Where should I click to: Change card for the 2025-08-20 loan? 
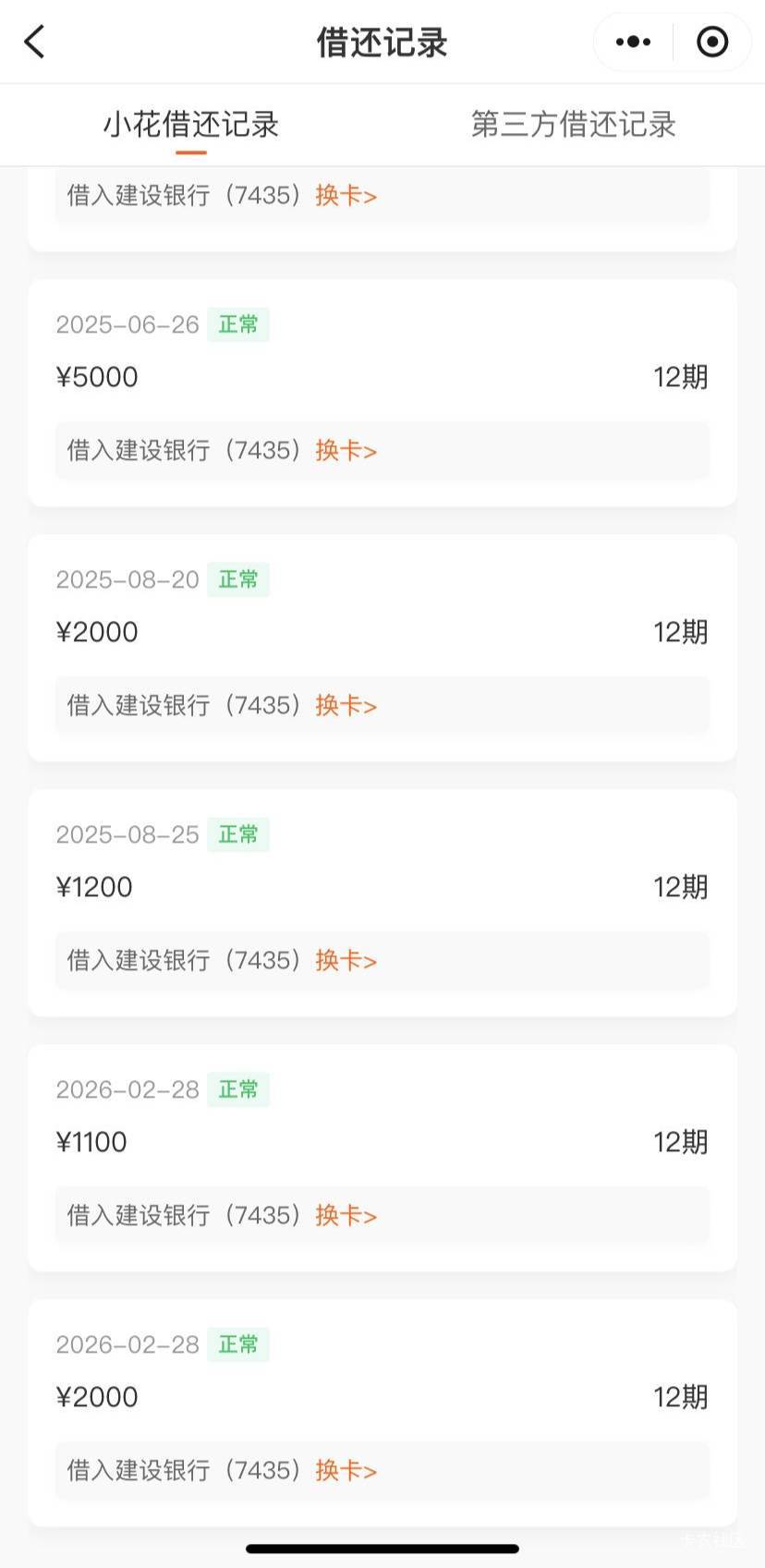pyautogui.click(x=346, y=706)
